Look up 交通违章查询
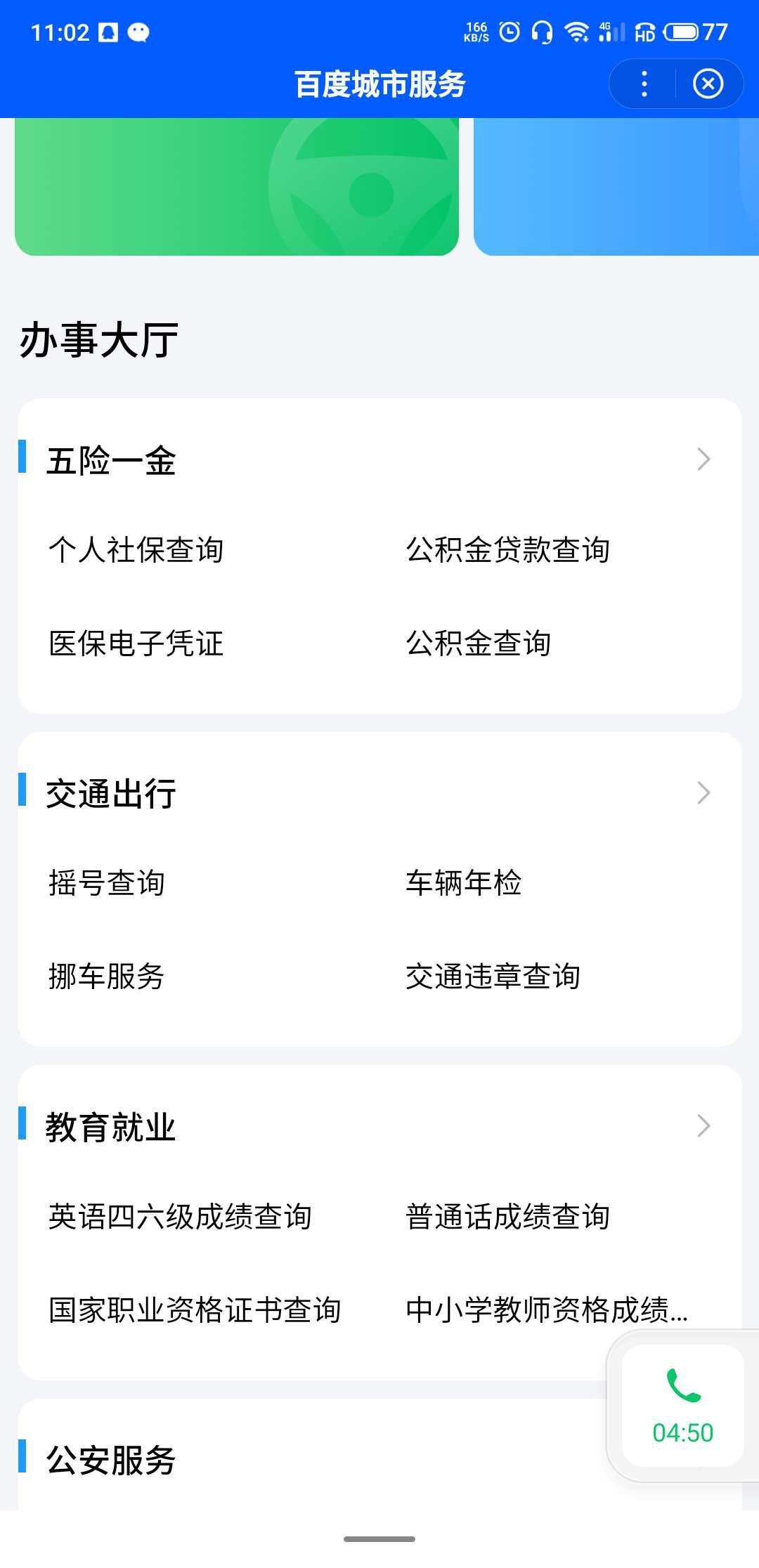This screenshot has height=1568, width=759. pyautogui.click(x=493, y=976)
